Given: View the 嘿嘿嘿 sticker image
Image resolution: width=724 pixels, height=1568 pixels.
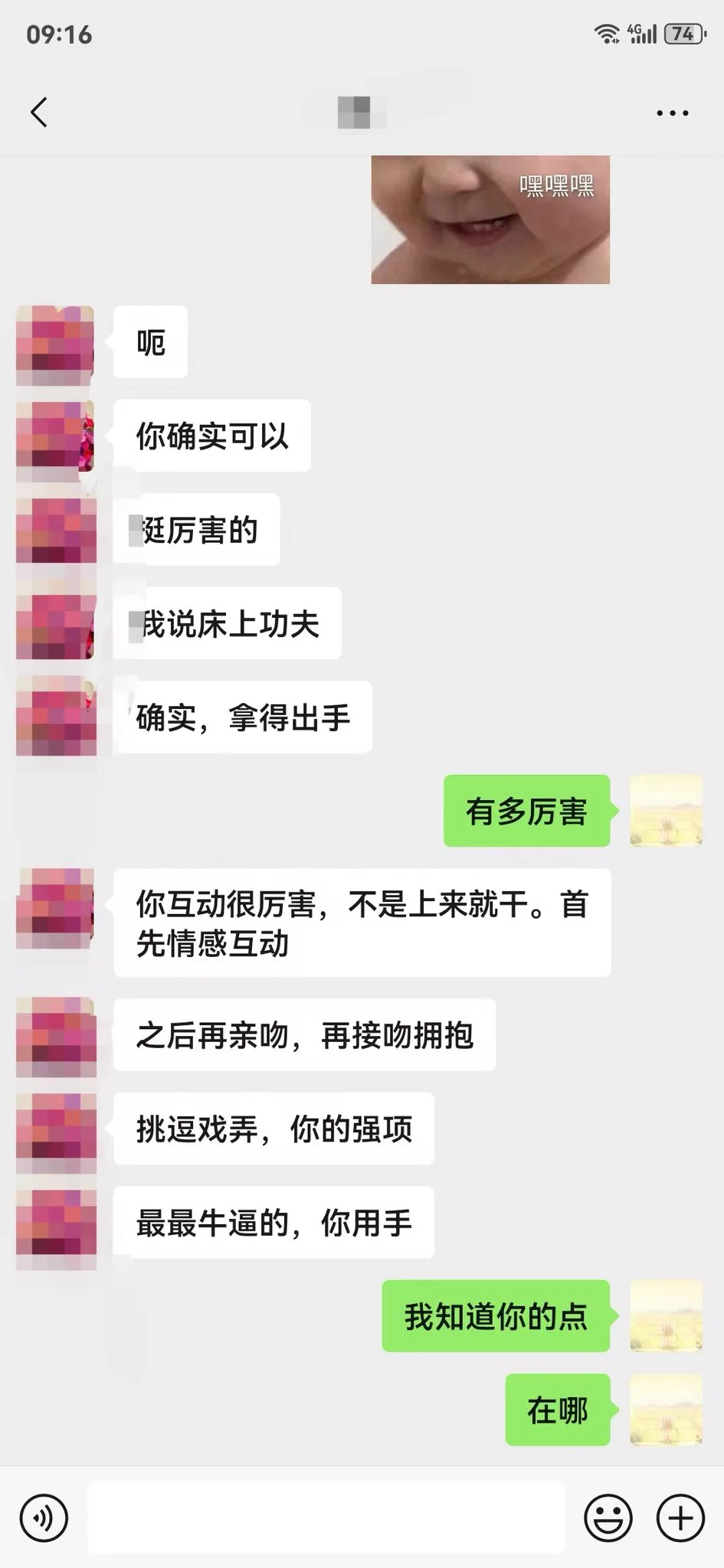Looking at the screenshot, I should [x=490, y=220].
